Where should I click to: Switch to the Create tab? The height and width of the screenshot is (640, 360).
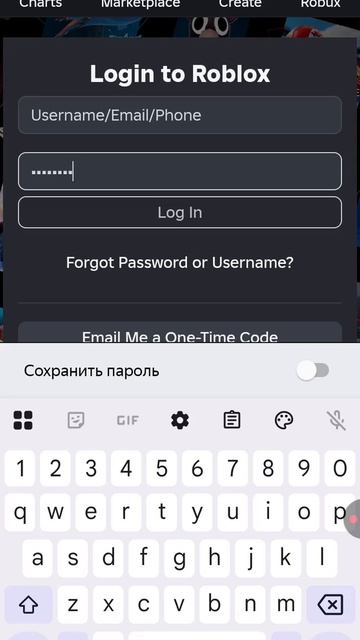240,4
